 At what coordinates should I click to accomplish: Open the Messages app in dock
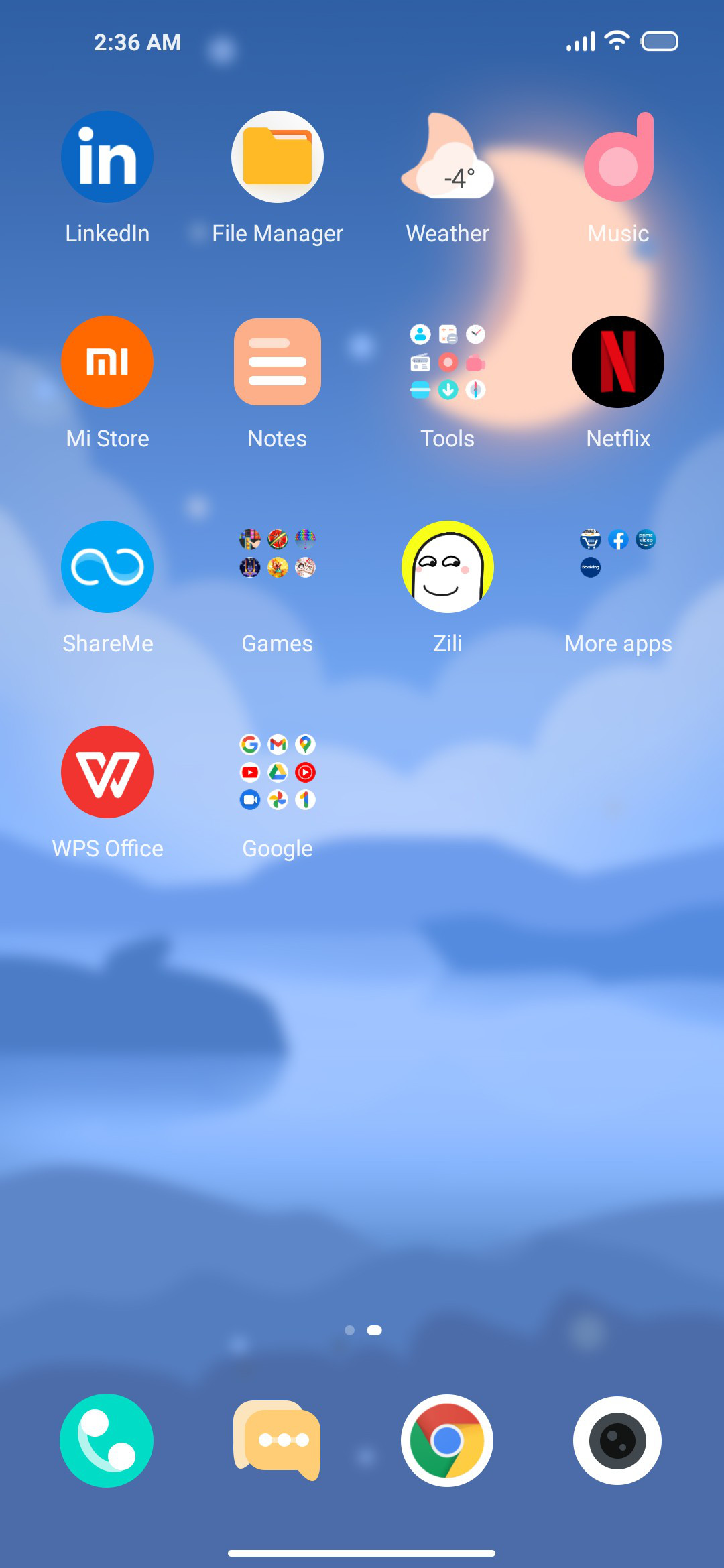point(277,1441)
